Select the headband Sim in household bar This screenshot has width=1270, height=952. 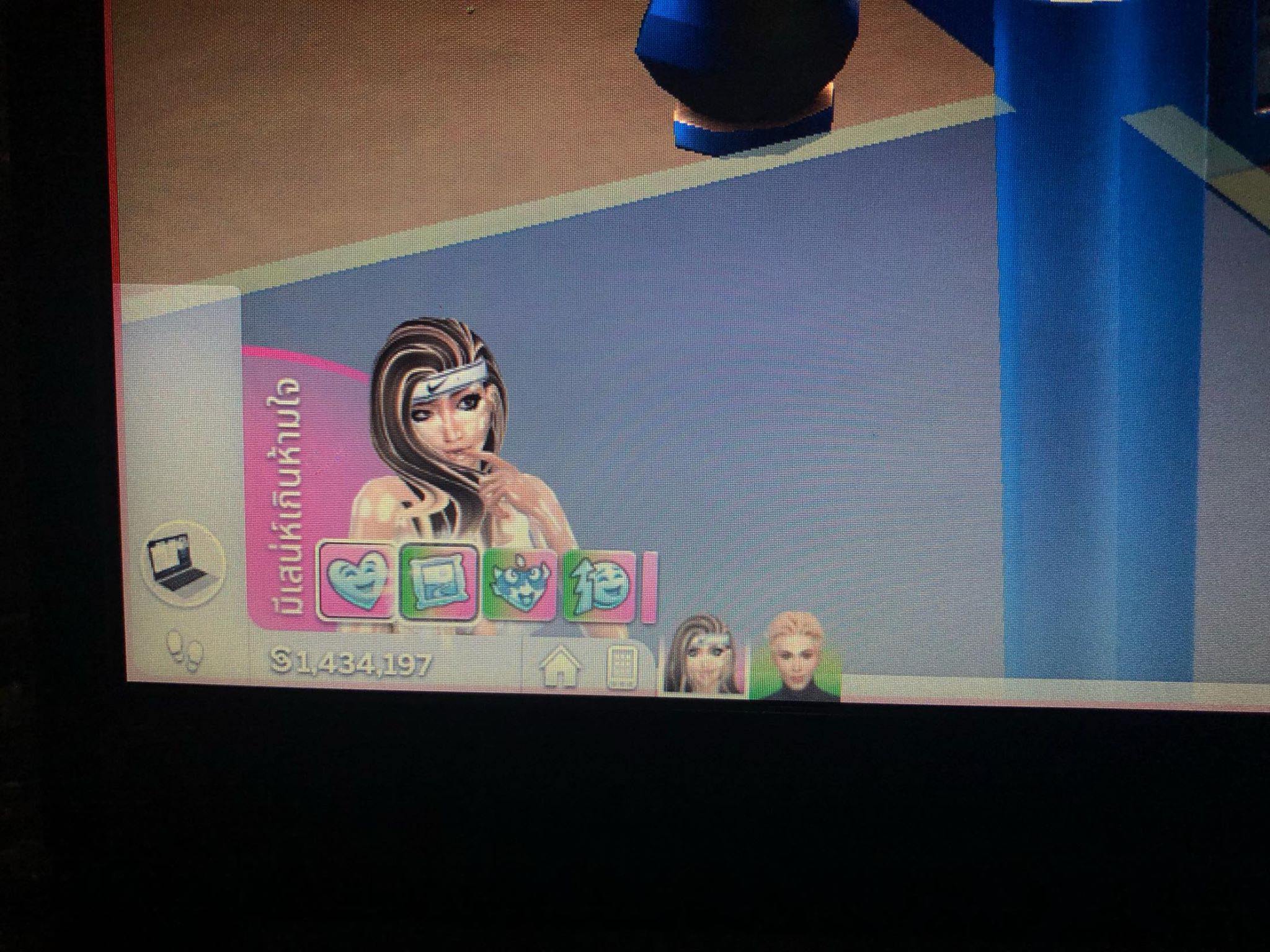703,656
